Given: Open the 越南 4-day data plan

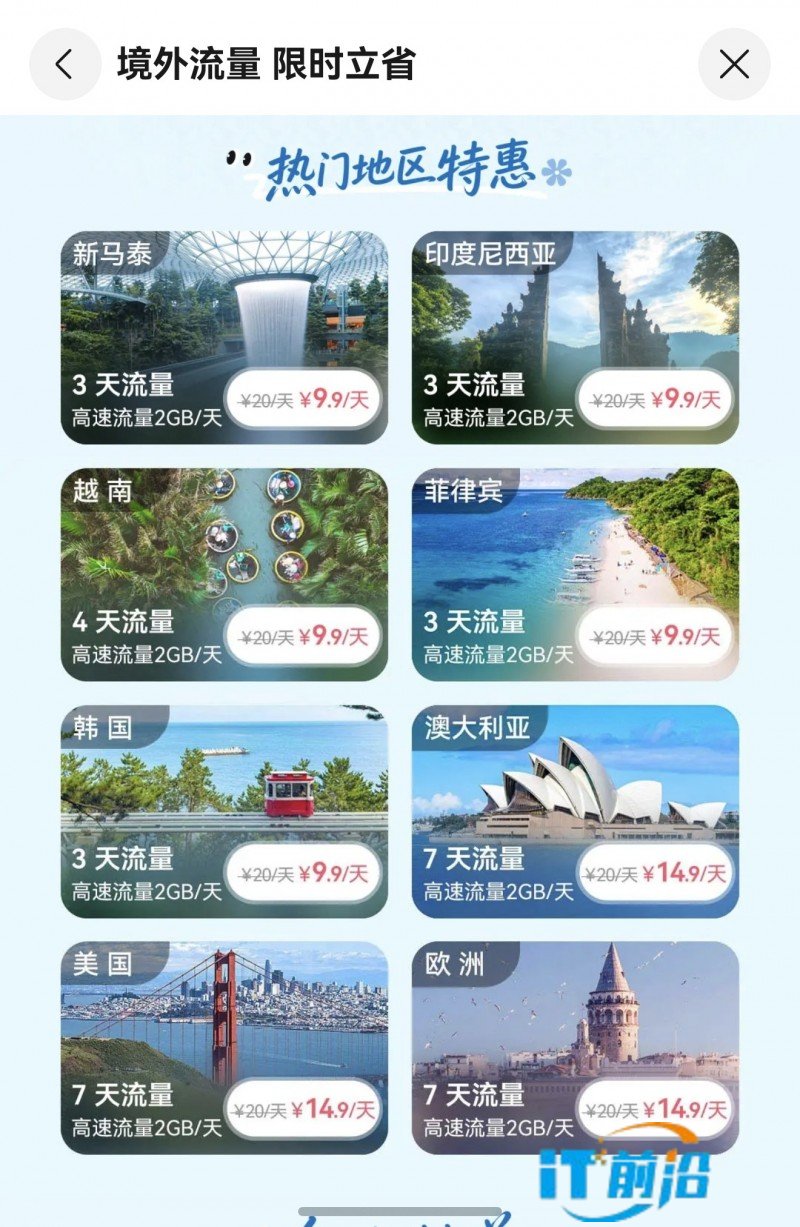Looking at the screenshot, I should (x=224, y=574).
